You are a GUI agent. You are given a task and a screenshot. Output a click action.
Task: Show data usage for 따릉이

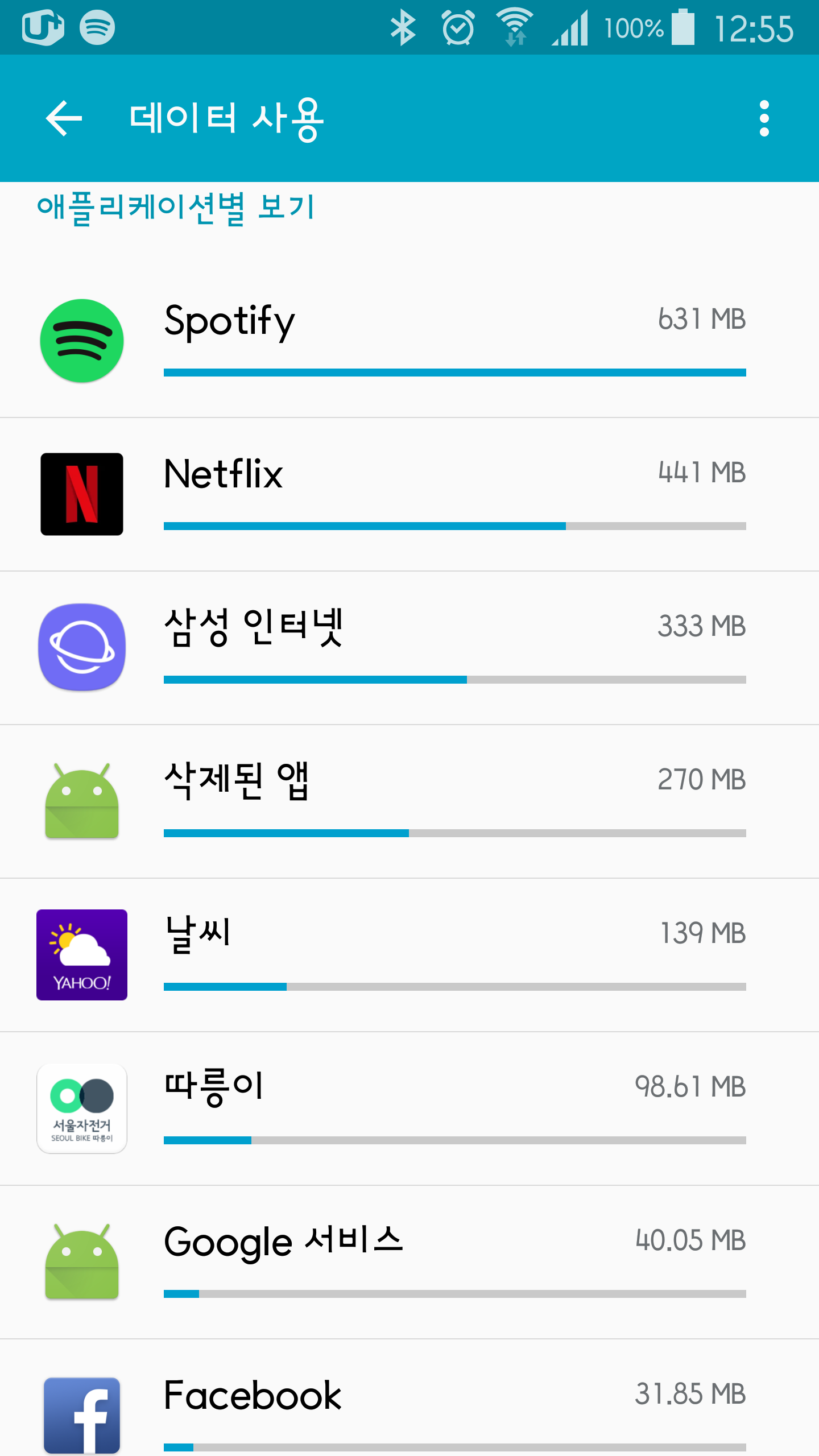tap(409, 1108)
